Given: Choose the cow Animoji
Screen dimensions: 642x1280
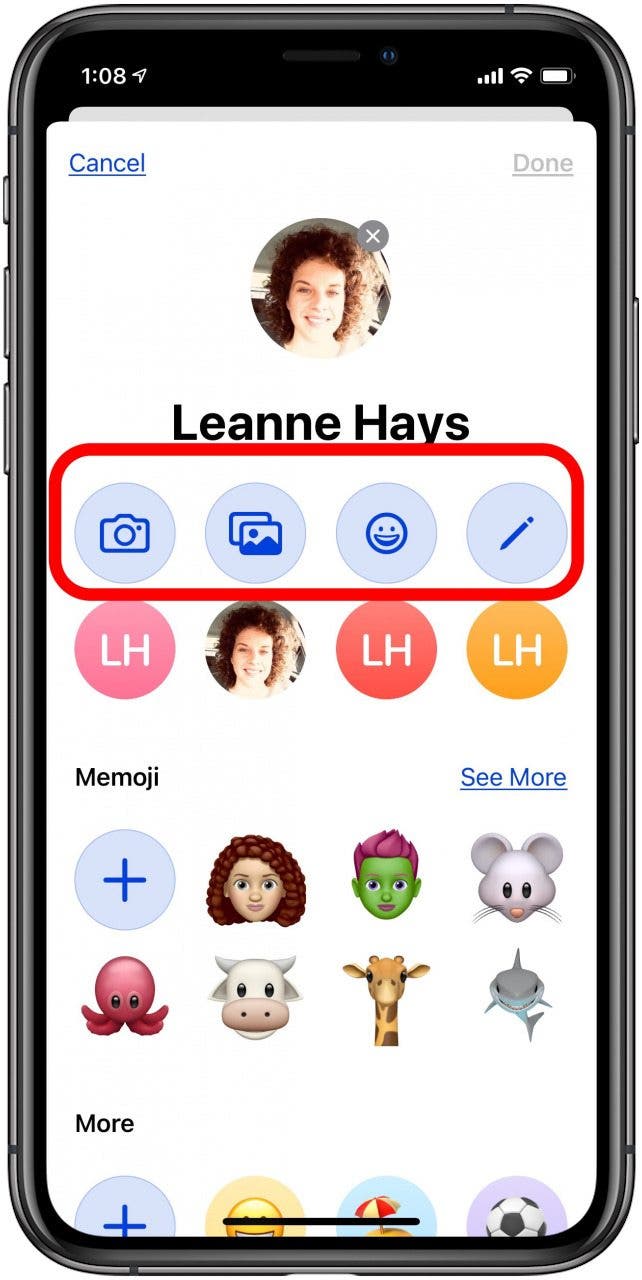Looking at the screenshot, I should point(255,996).
